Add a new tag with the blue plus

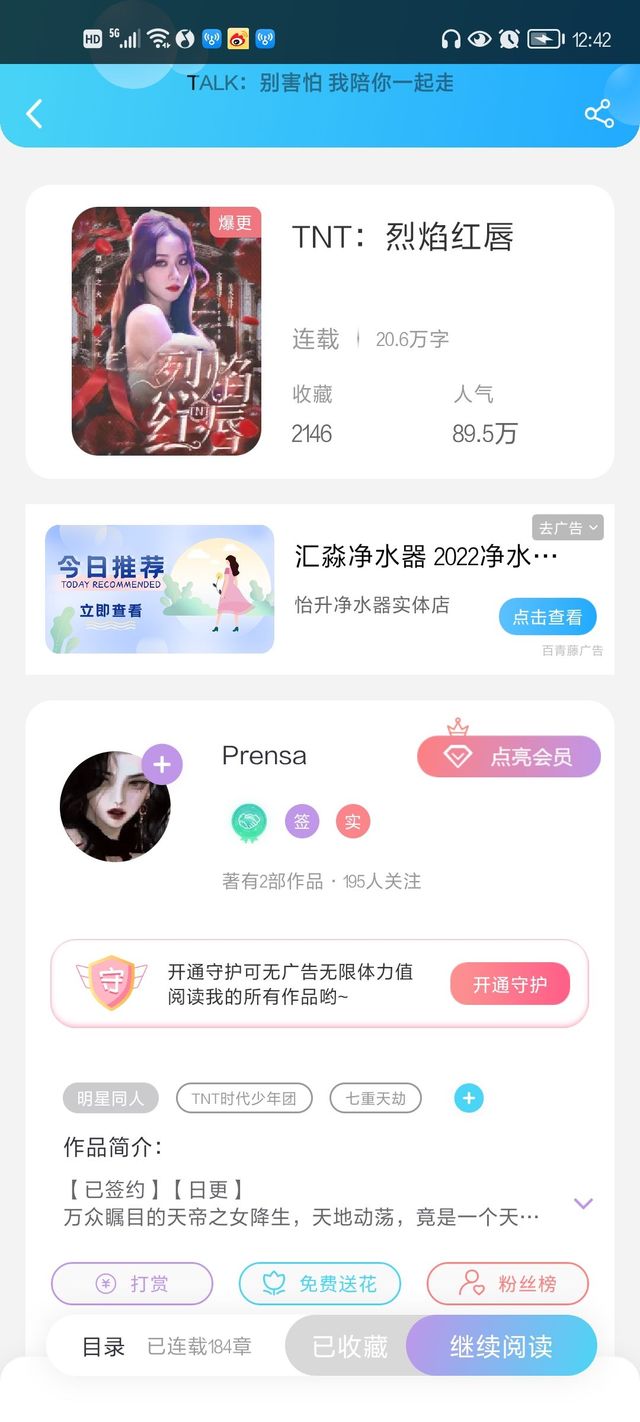[x=469, y=1099]
